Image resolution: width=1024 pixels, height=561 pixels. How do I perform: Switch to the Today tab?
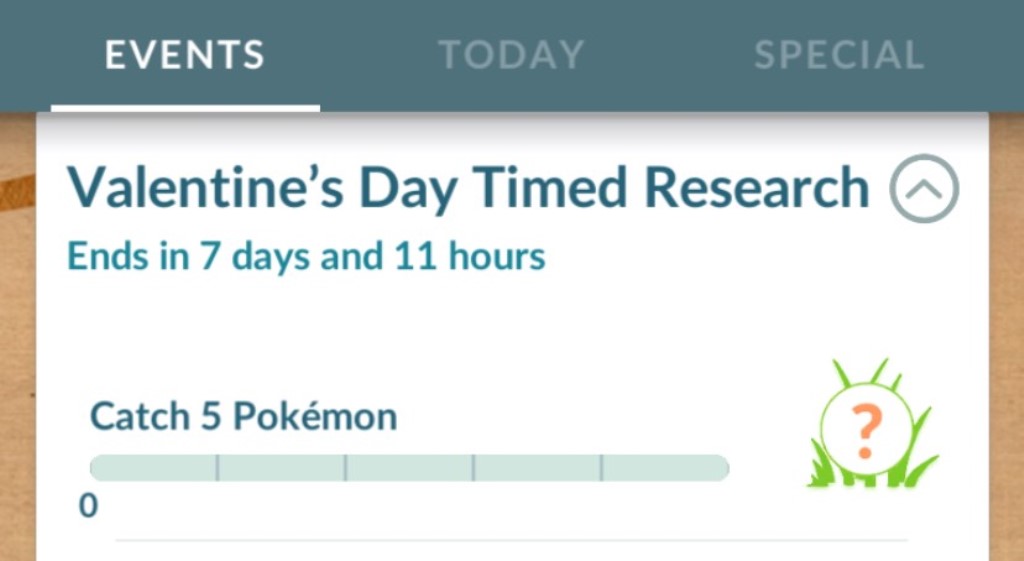tap(511, 55)
